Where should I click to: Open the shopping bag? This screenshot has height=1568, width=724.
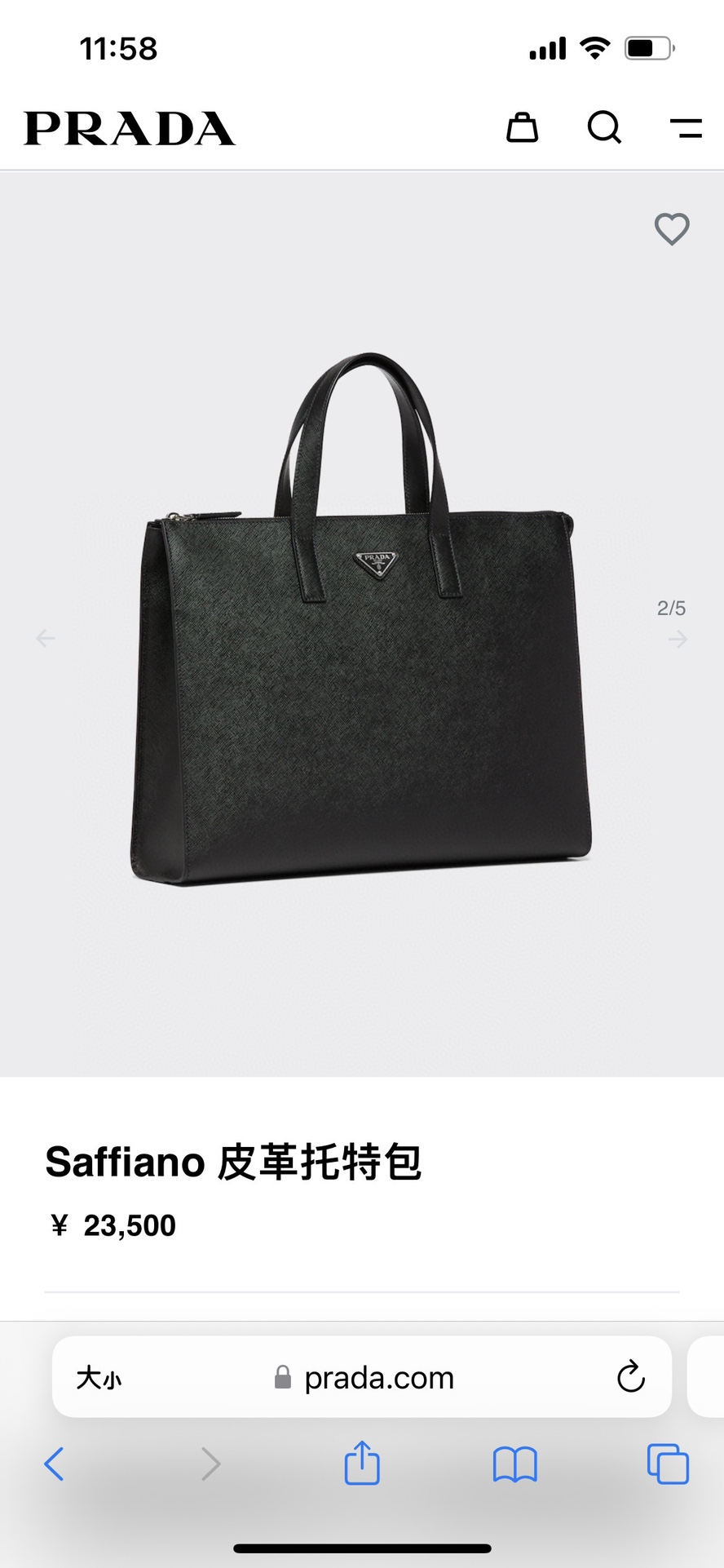point(522,127)
